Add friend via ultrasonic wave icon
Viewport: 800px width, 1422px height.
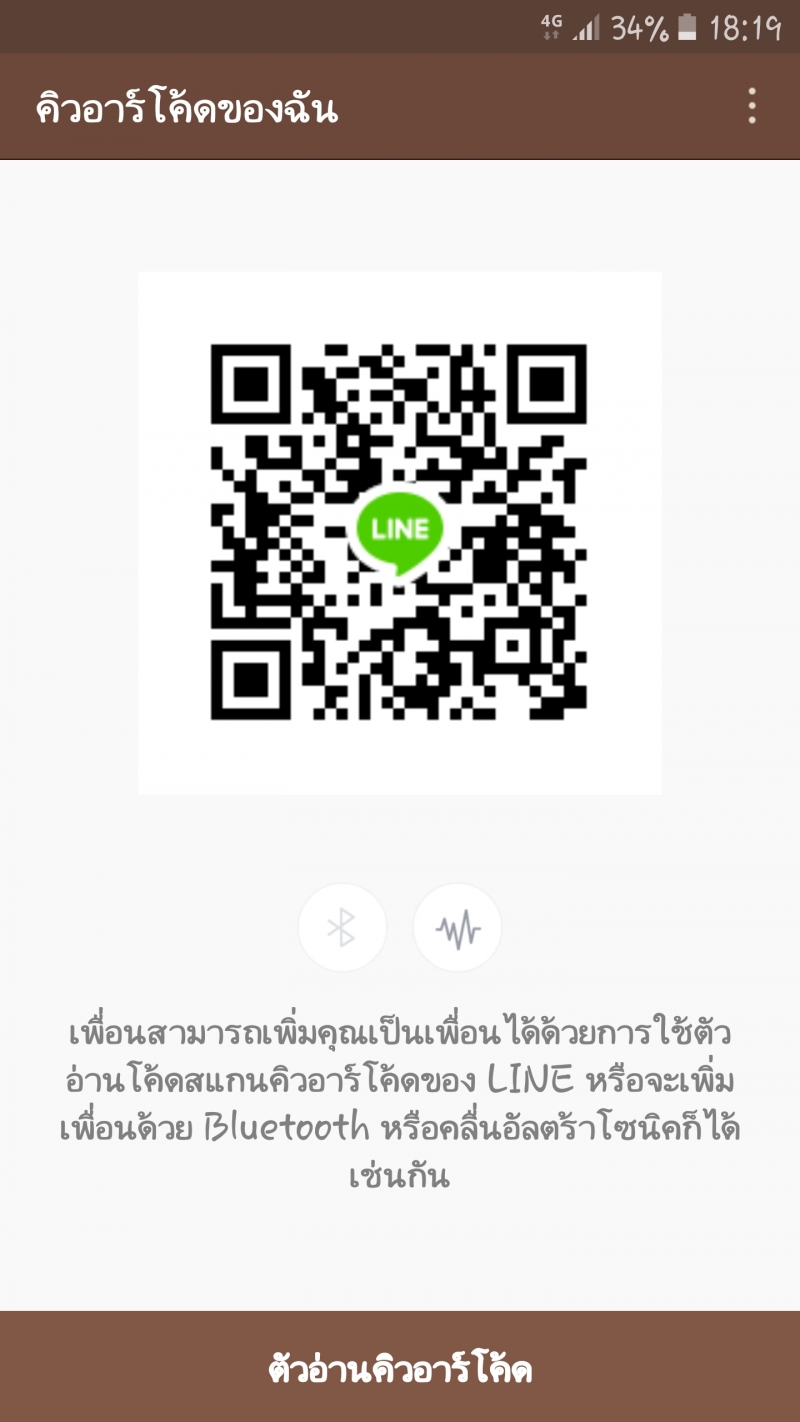pos(457,928)
